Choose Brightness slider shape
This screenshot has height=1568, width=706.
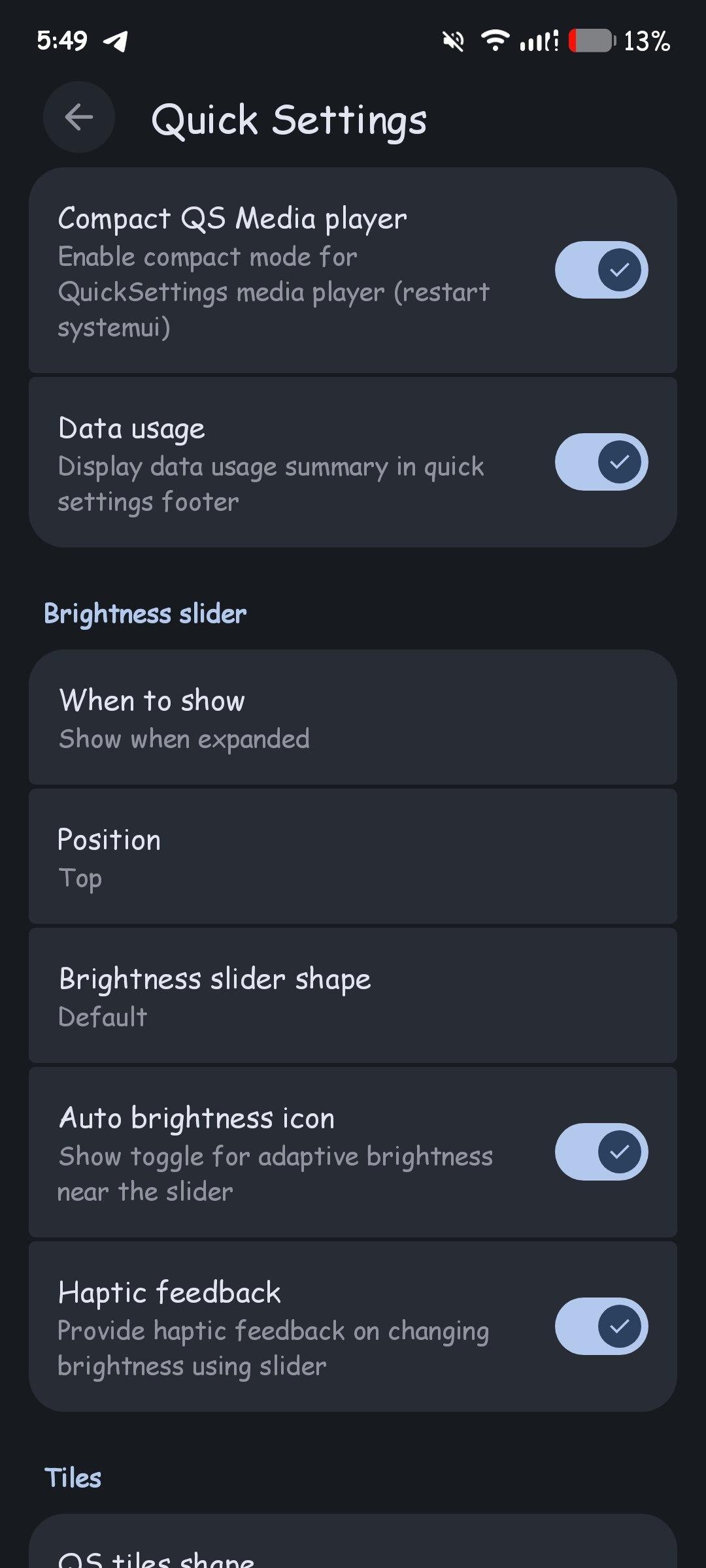pyautogui.click(x=353, y=996)
